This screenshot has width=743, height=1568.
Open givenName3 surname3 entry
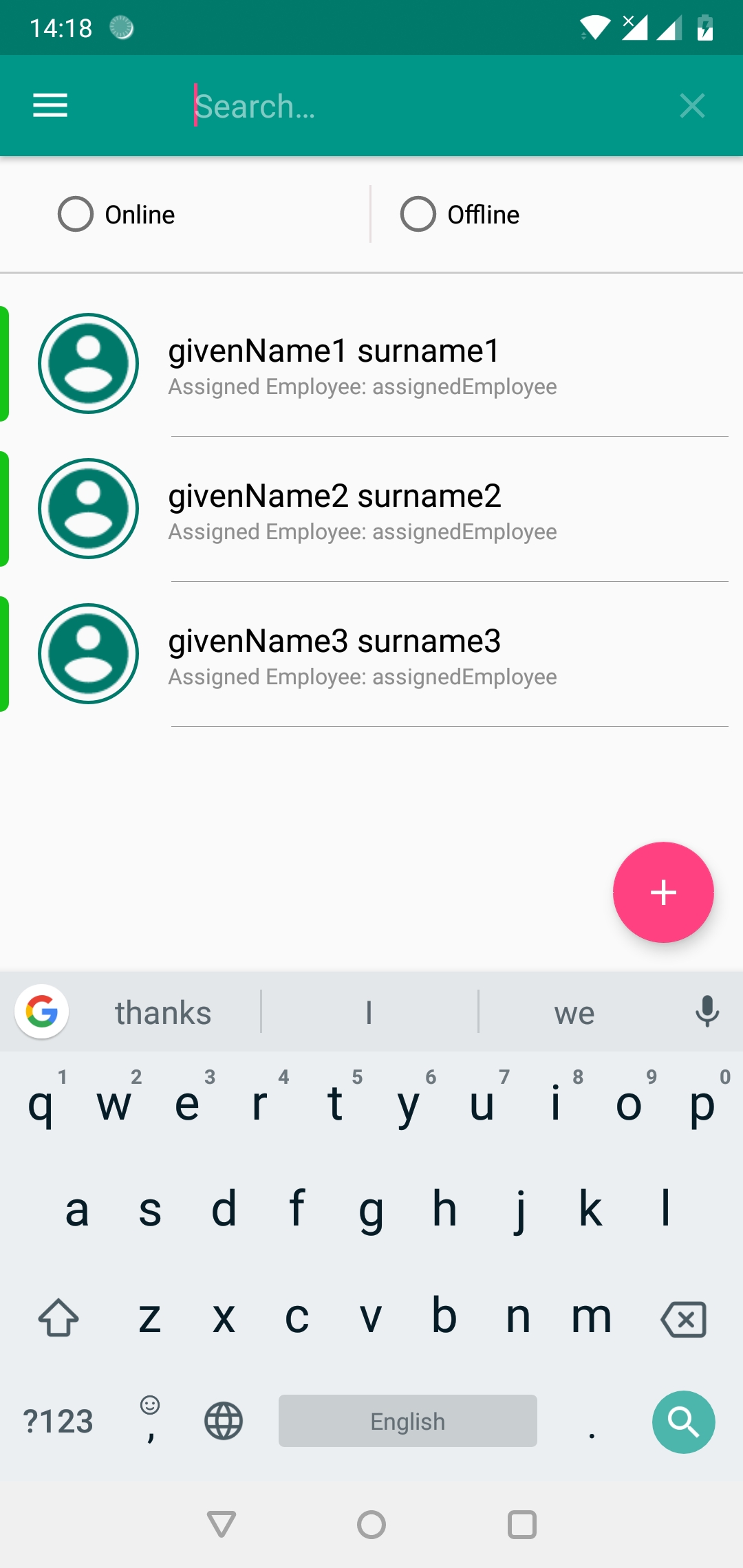(371, 655)
